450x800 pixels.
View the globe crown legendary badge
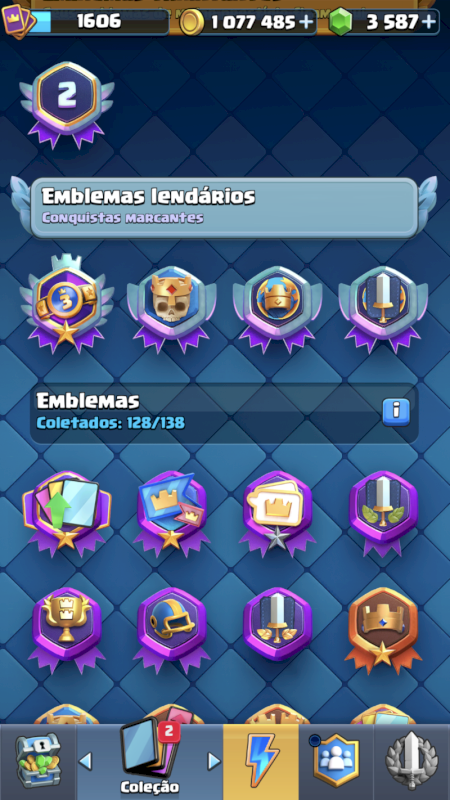coord(277,308)
